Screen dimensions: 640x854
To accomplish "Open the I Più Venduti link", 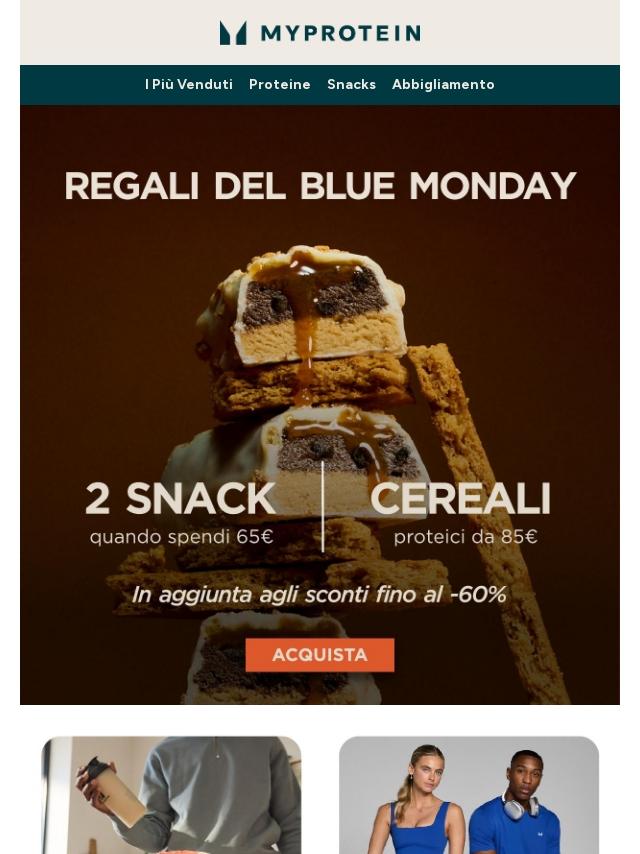I will 188,85.
